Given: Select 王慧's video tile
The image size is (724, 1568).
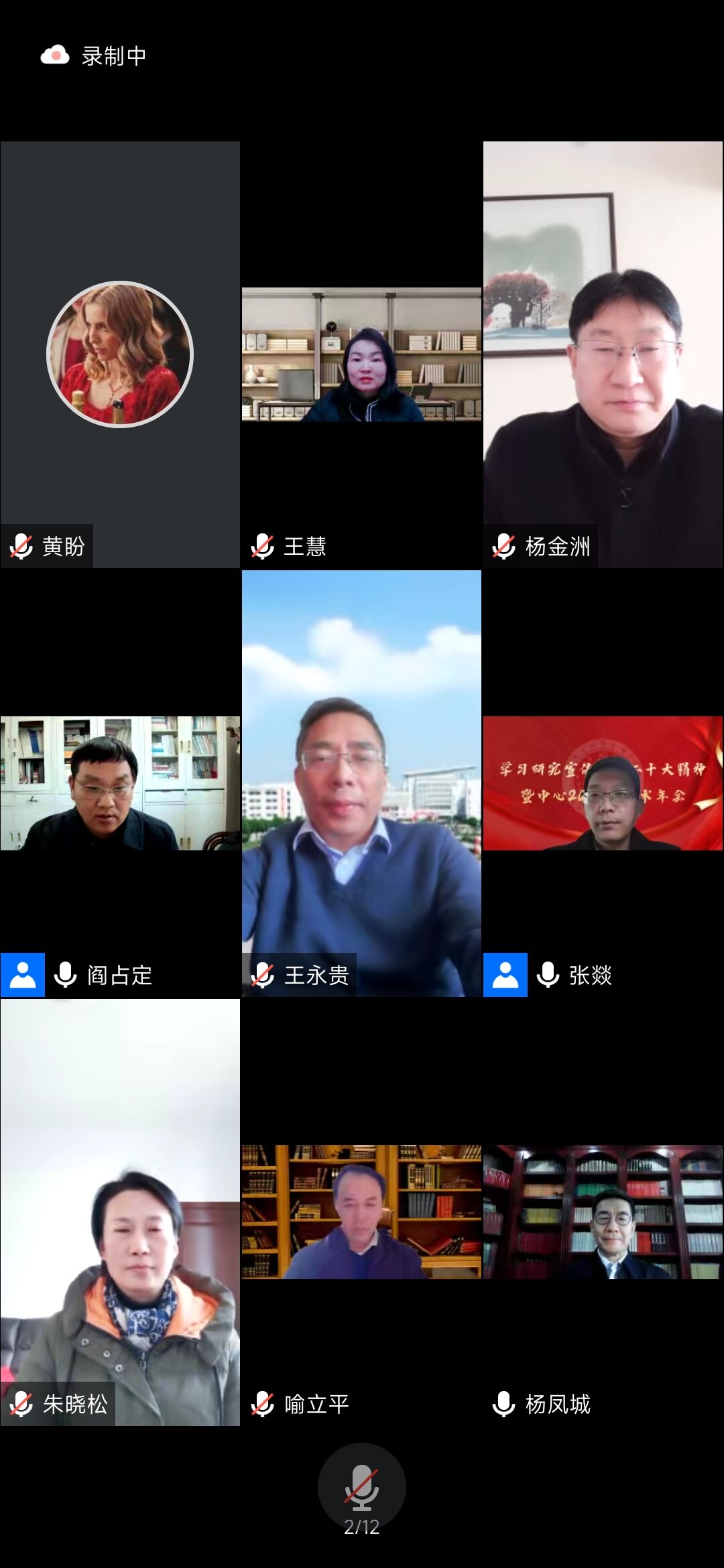Looking at the screenshot, I should coord(361,354).
